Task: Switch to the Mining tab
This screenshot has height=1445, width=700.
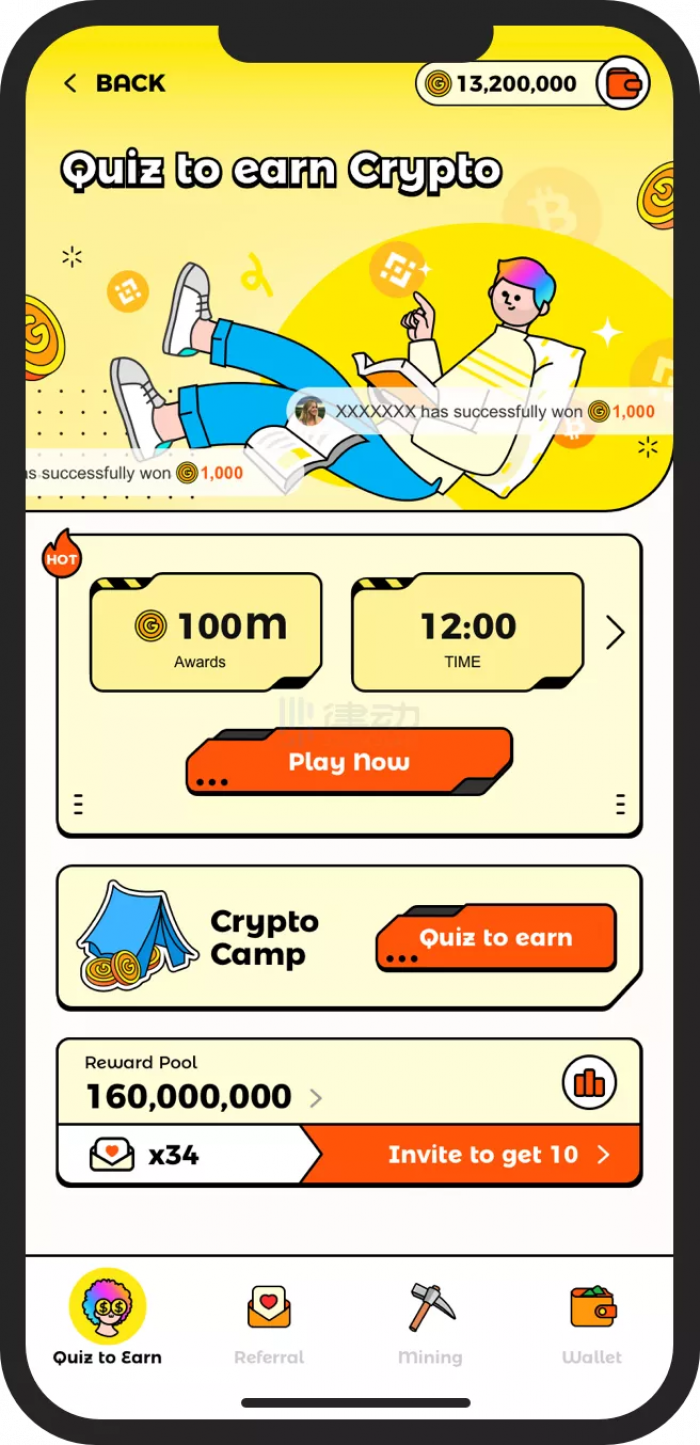Action: (x=431, y=1322)
